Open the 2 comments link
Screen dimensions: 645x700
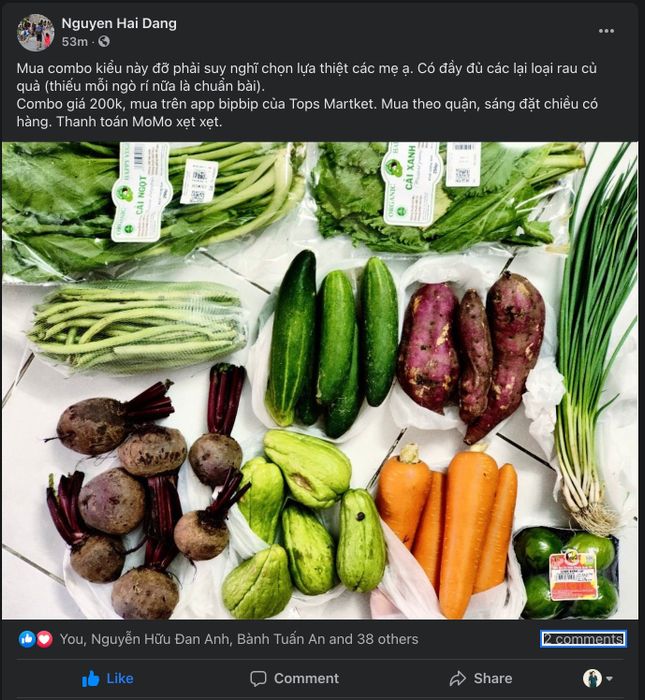click(583, 639)
